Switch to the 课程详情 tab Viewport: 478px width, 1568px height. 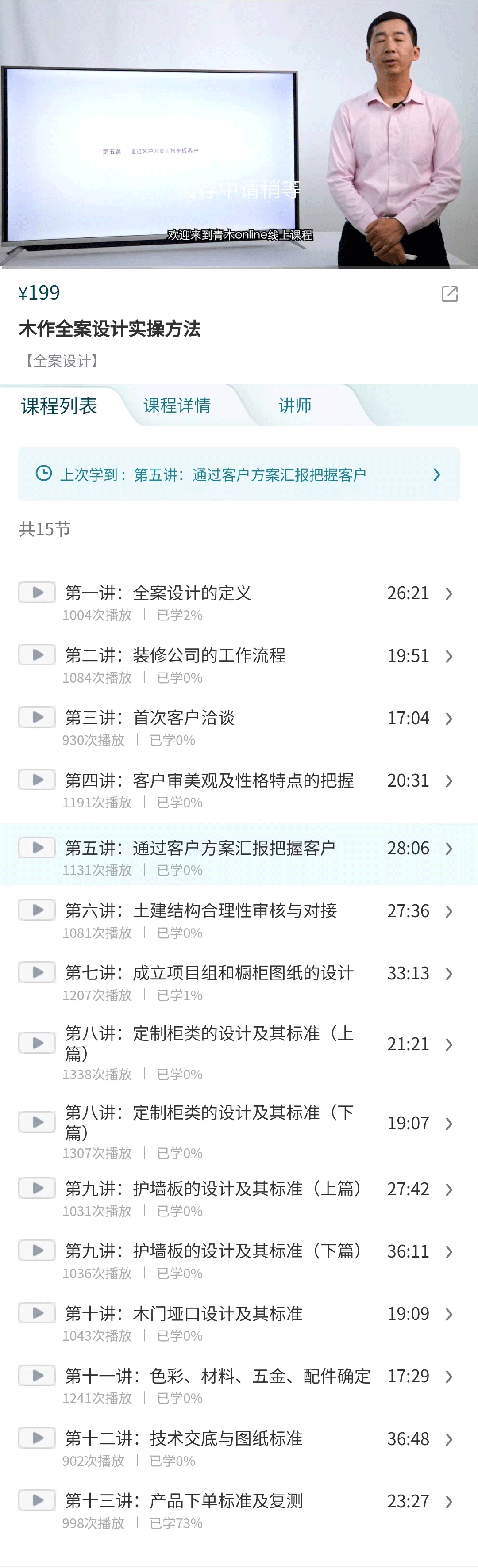[177, 405]
